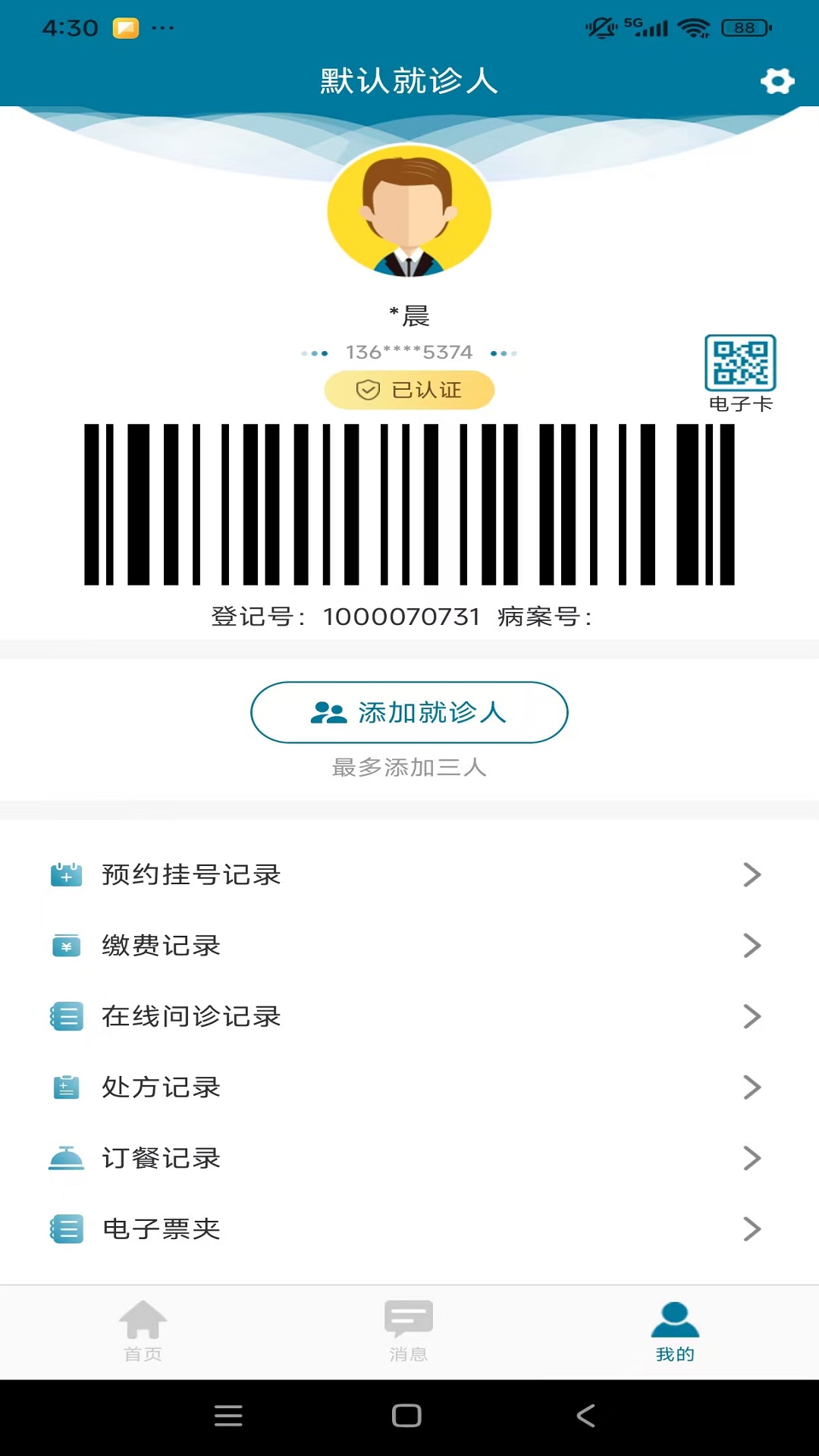
Task: Open 缴费记录 payment records
Action: click(409, 946)
